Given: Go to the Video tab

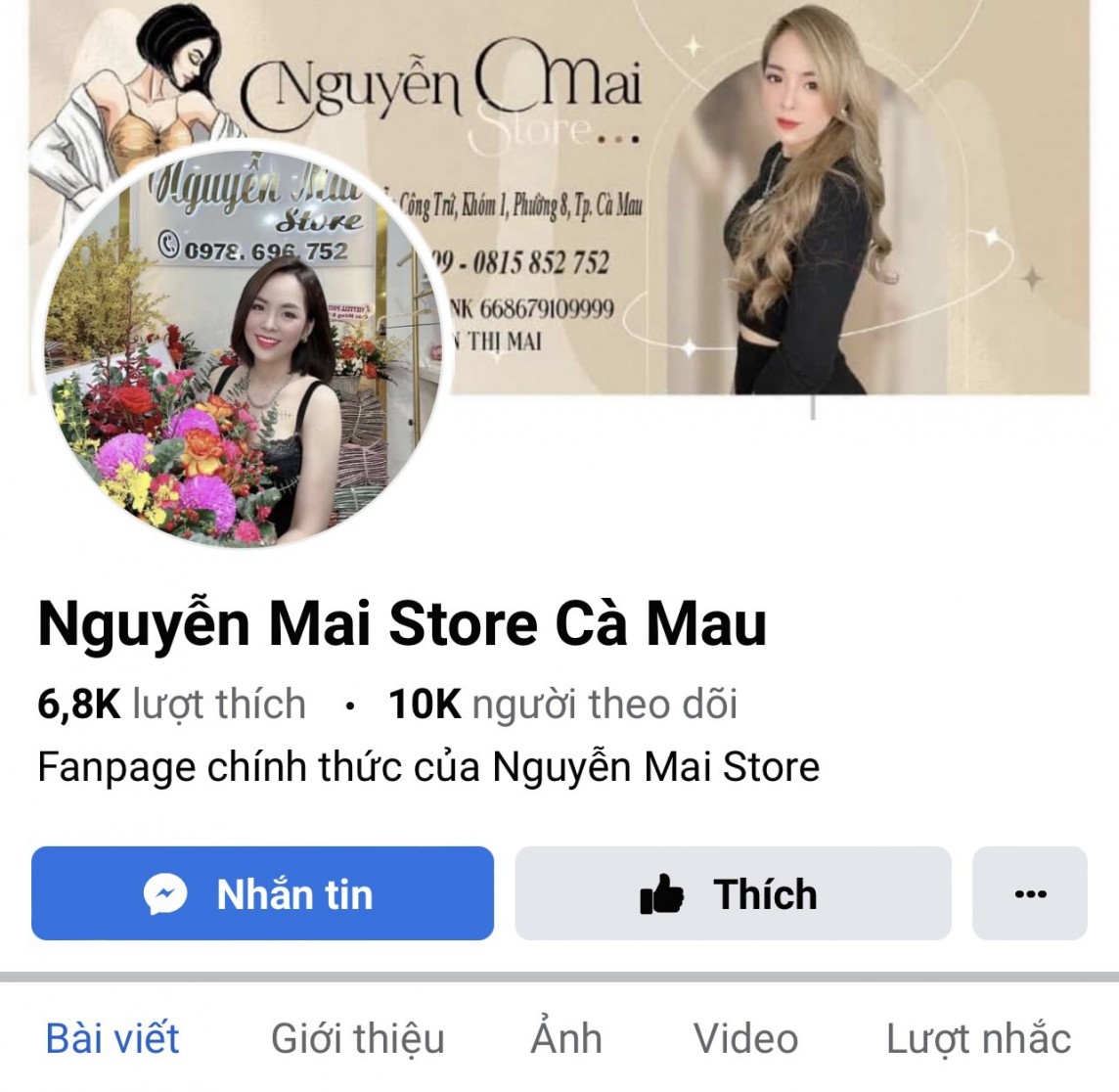Looking at the screenshot, I should 745,1038.
